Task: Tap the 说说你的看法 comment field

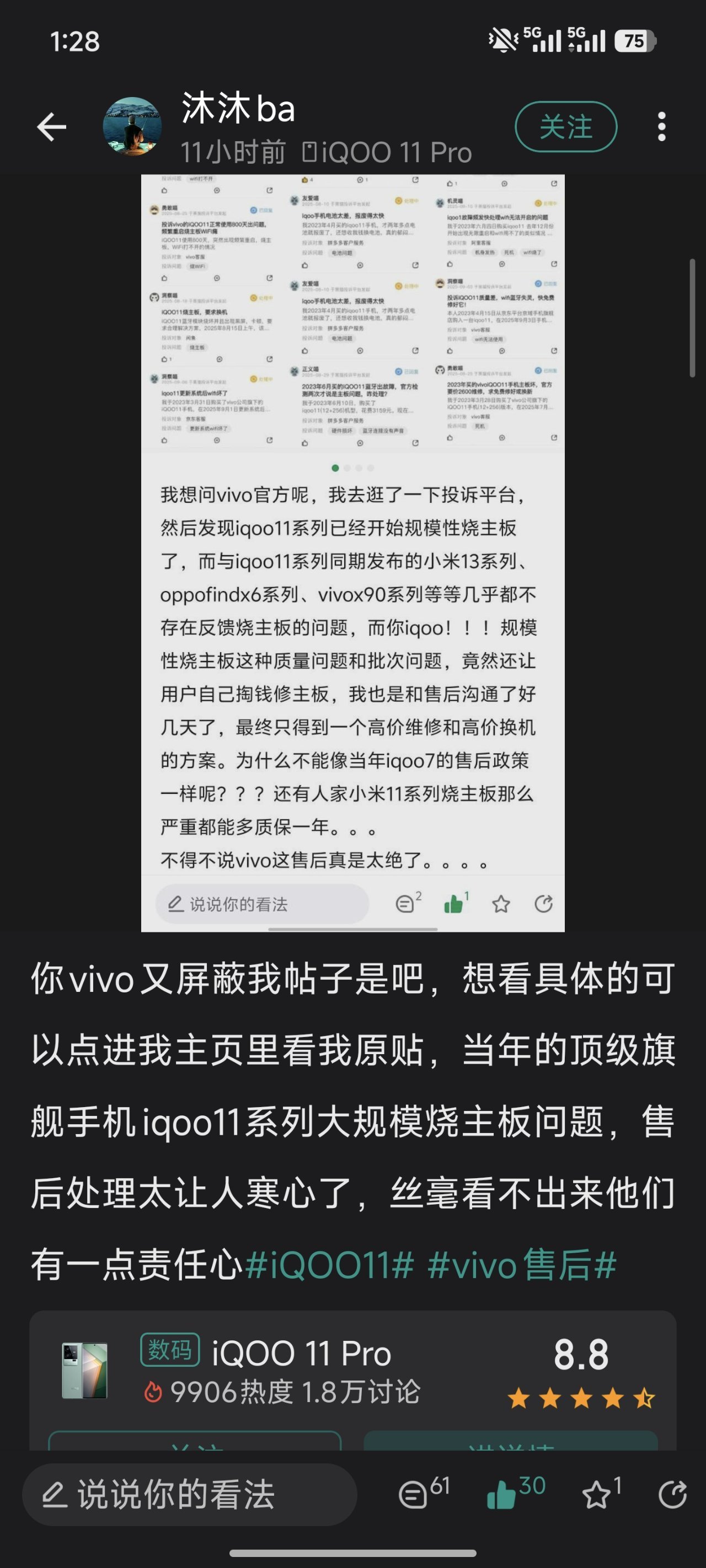Action: [189, 1495]
